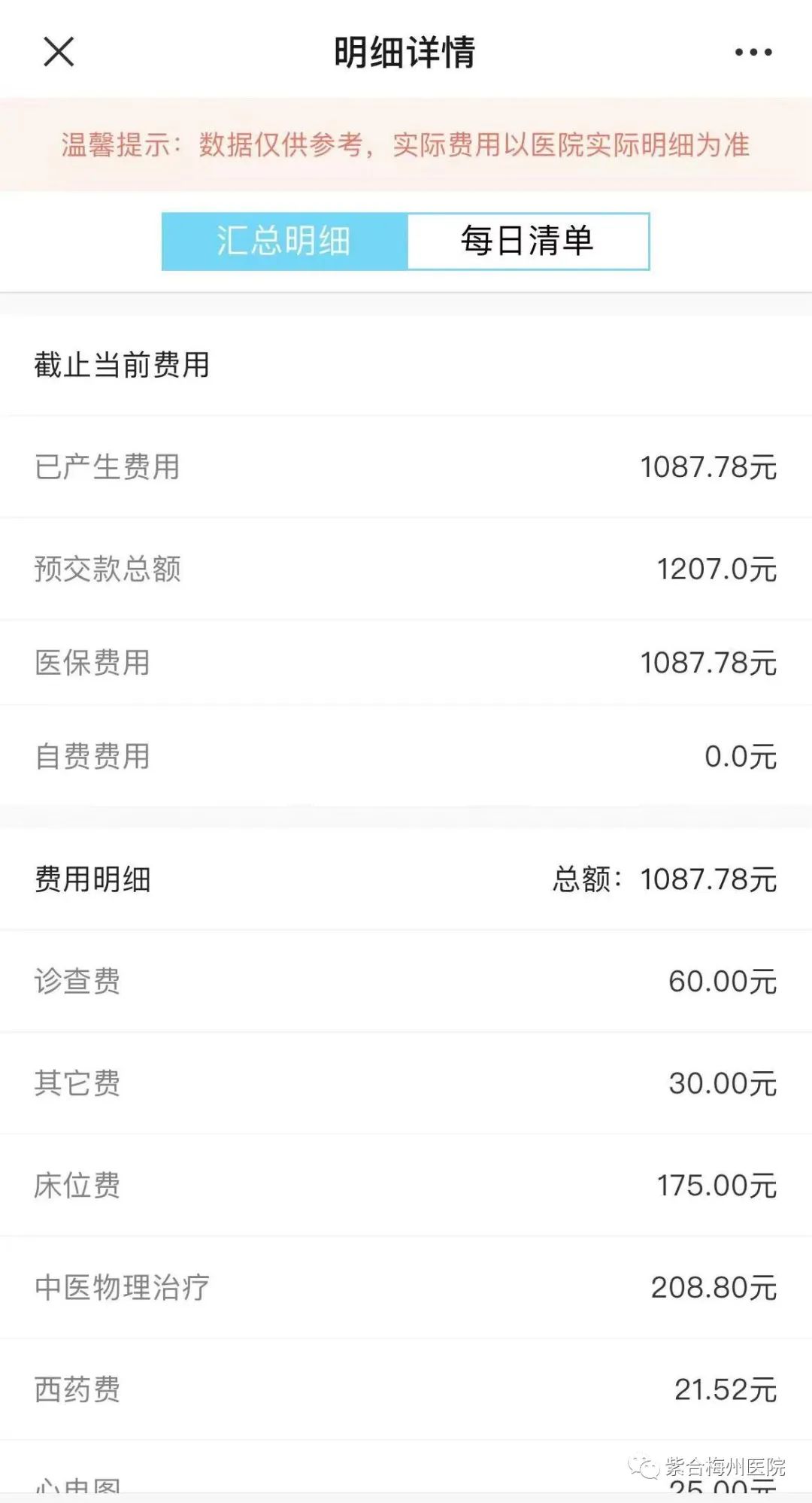Viewport: 812px width, 1503px height.
Task: Open the three-dot more options menu
Action: tap(753, 52)
